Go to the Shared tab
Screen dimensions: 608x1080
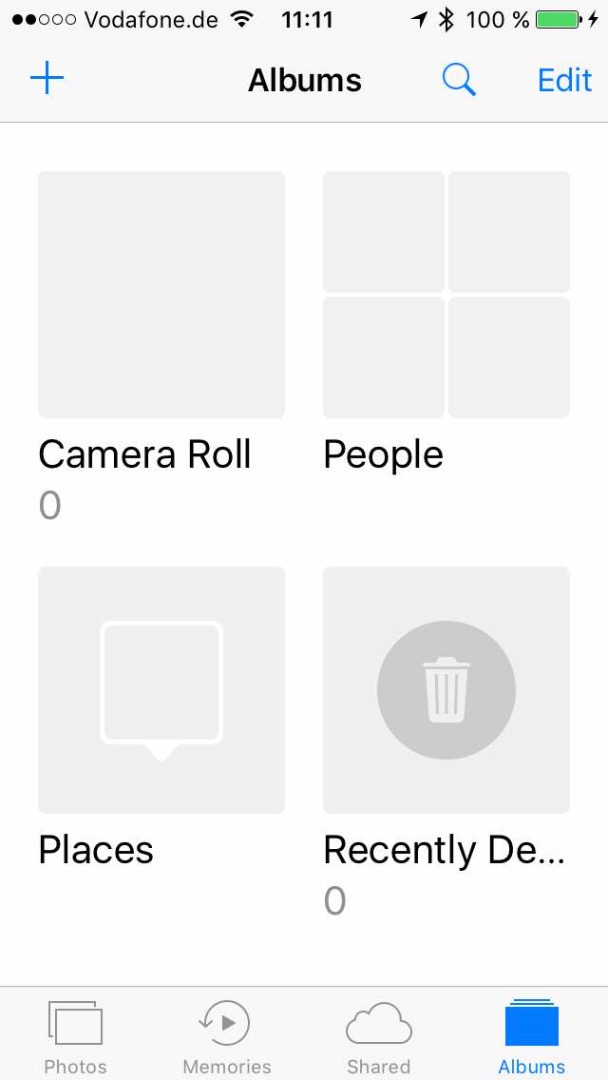[378, 1037]
